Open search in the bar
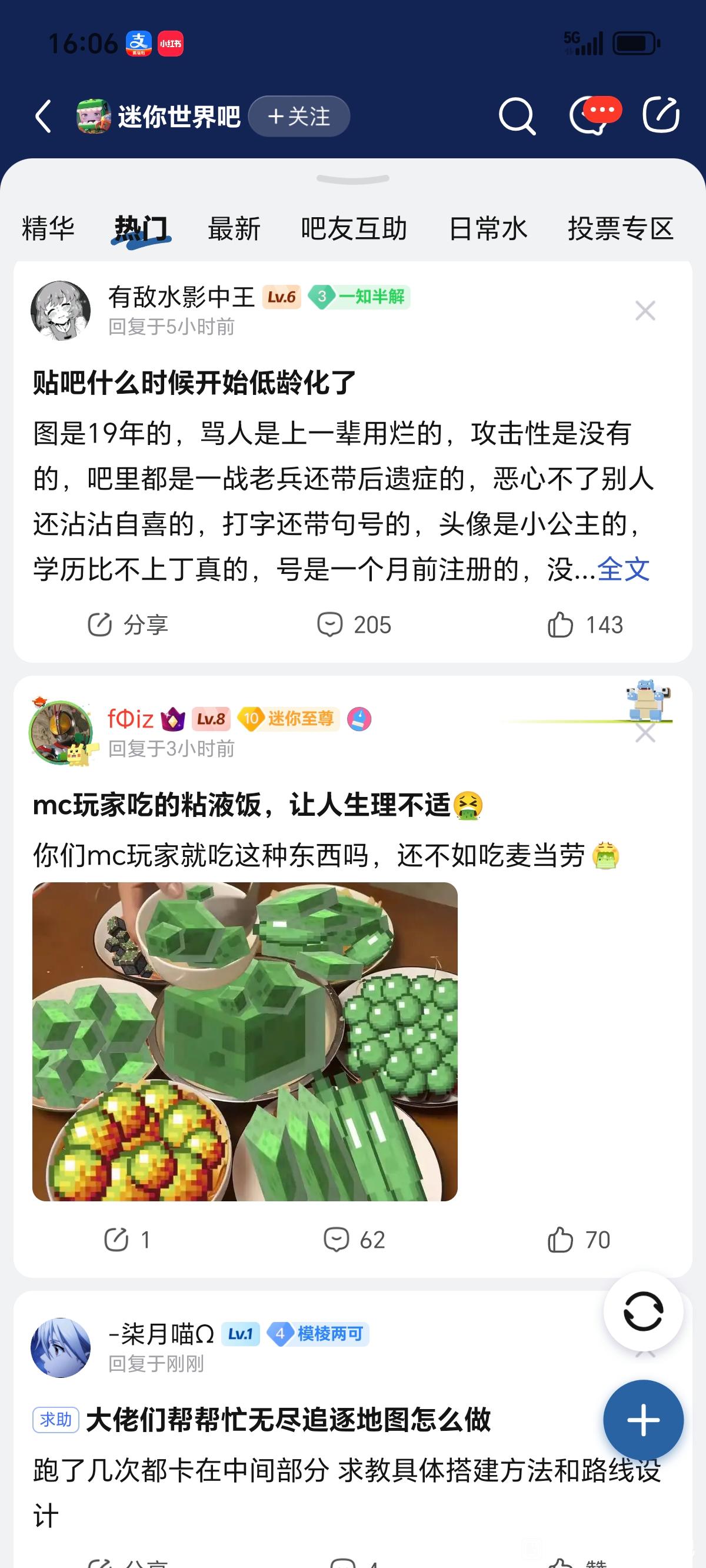Viewport: 706px width, 1568px height. tap(517, 117)
